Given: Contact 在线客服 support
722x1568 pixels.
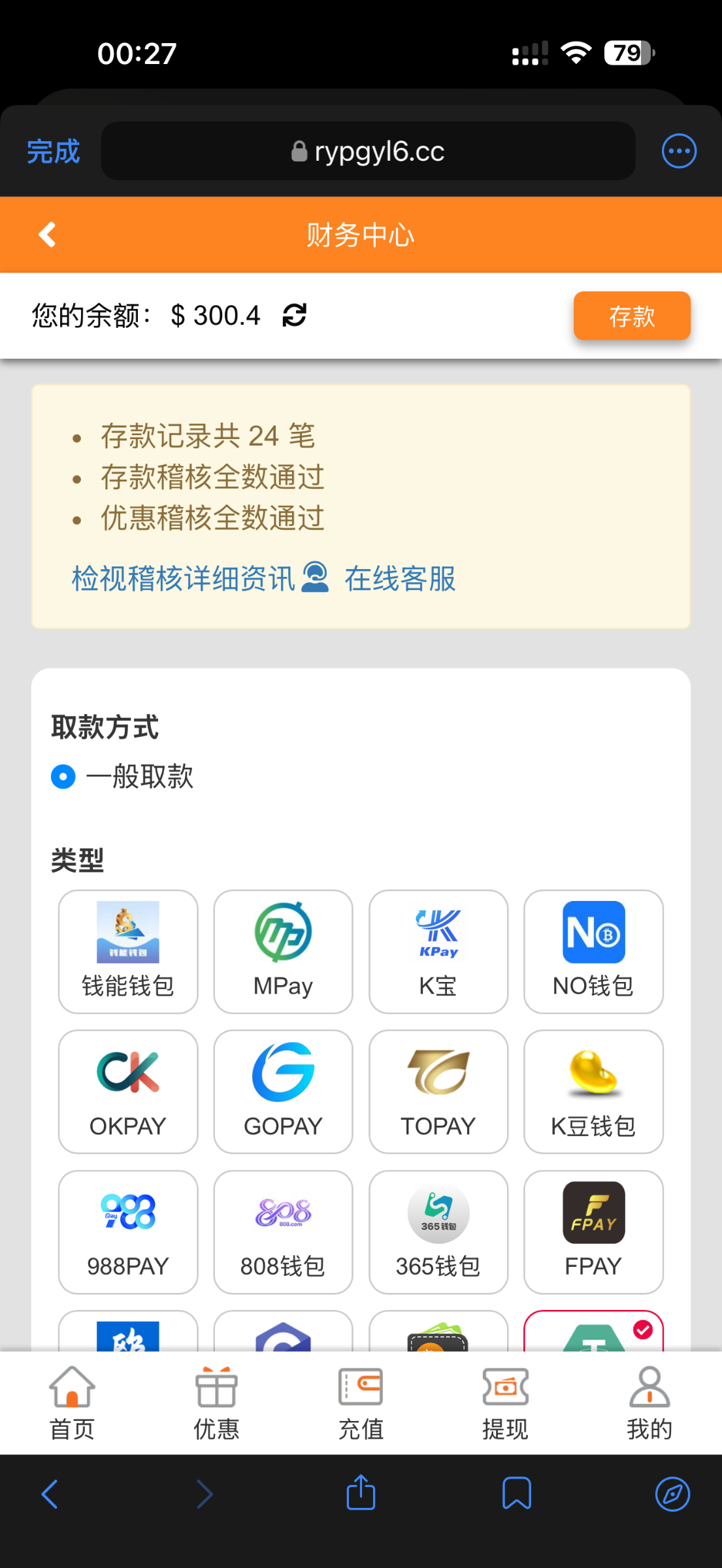Looking at the screenshot, I should click(399, 579).
